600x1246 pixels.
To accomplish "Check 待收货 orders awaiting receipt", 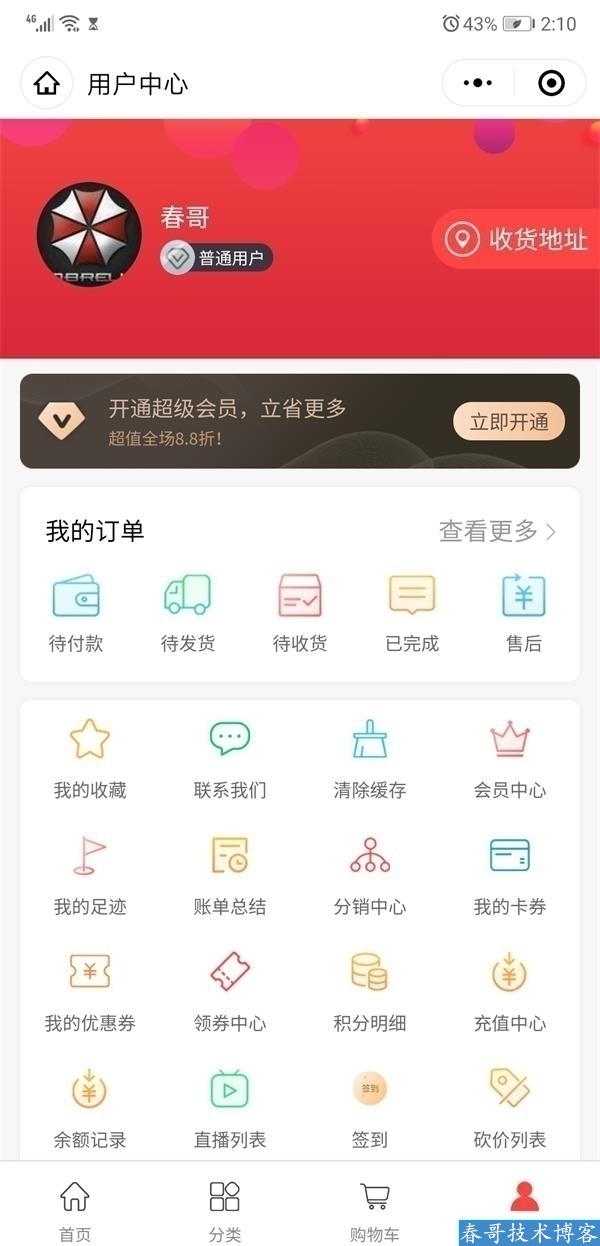I will 300,613.
